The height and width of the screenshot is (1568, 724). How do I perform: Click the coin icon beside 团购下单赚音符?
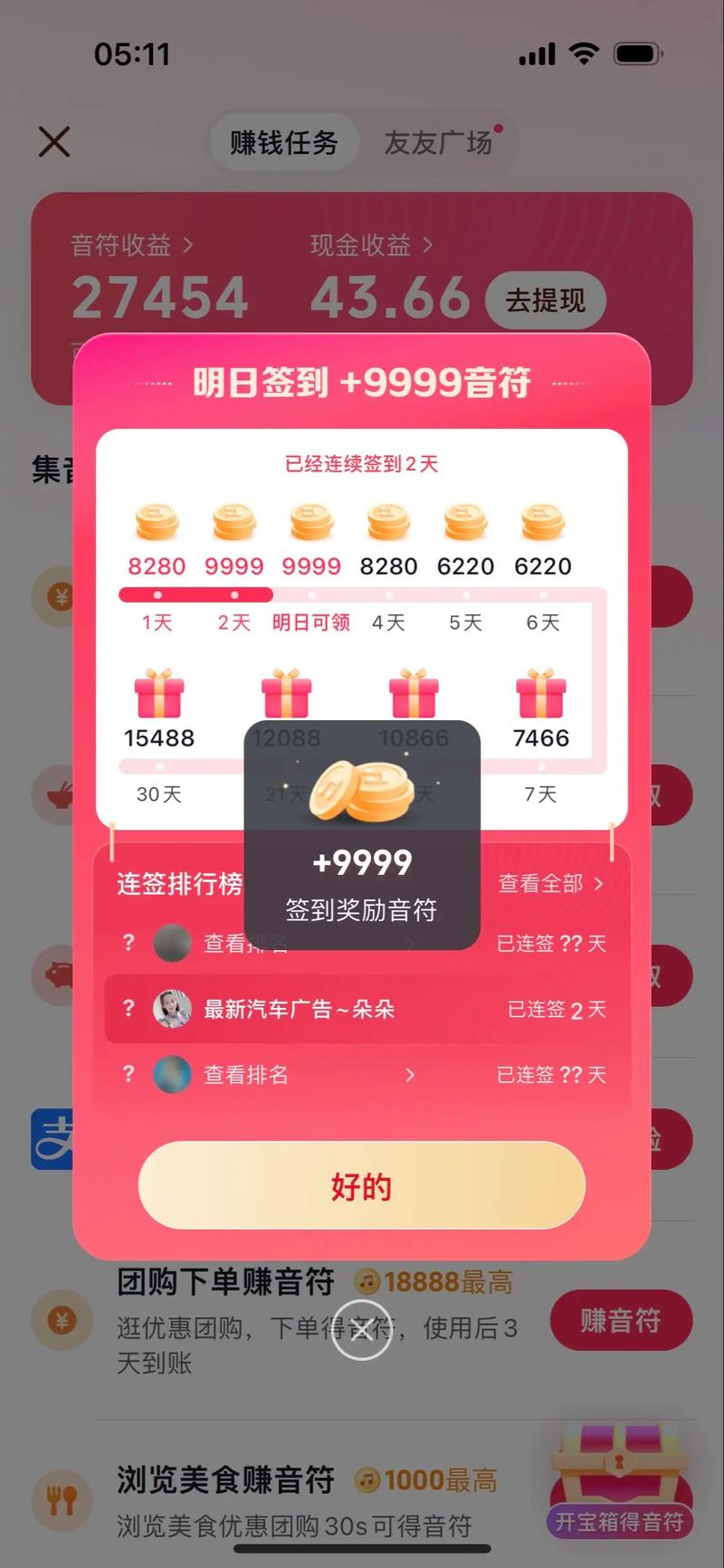60,1320
